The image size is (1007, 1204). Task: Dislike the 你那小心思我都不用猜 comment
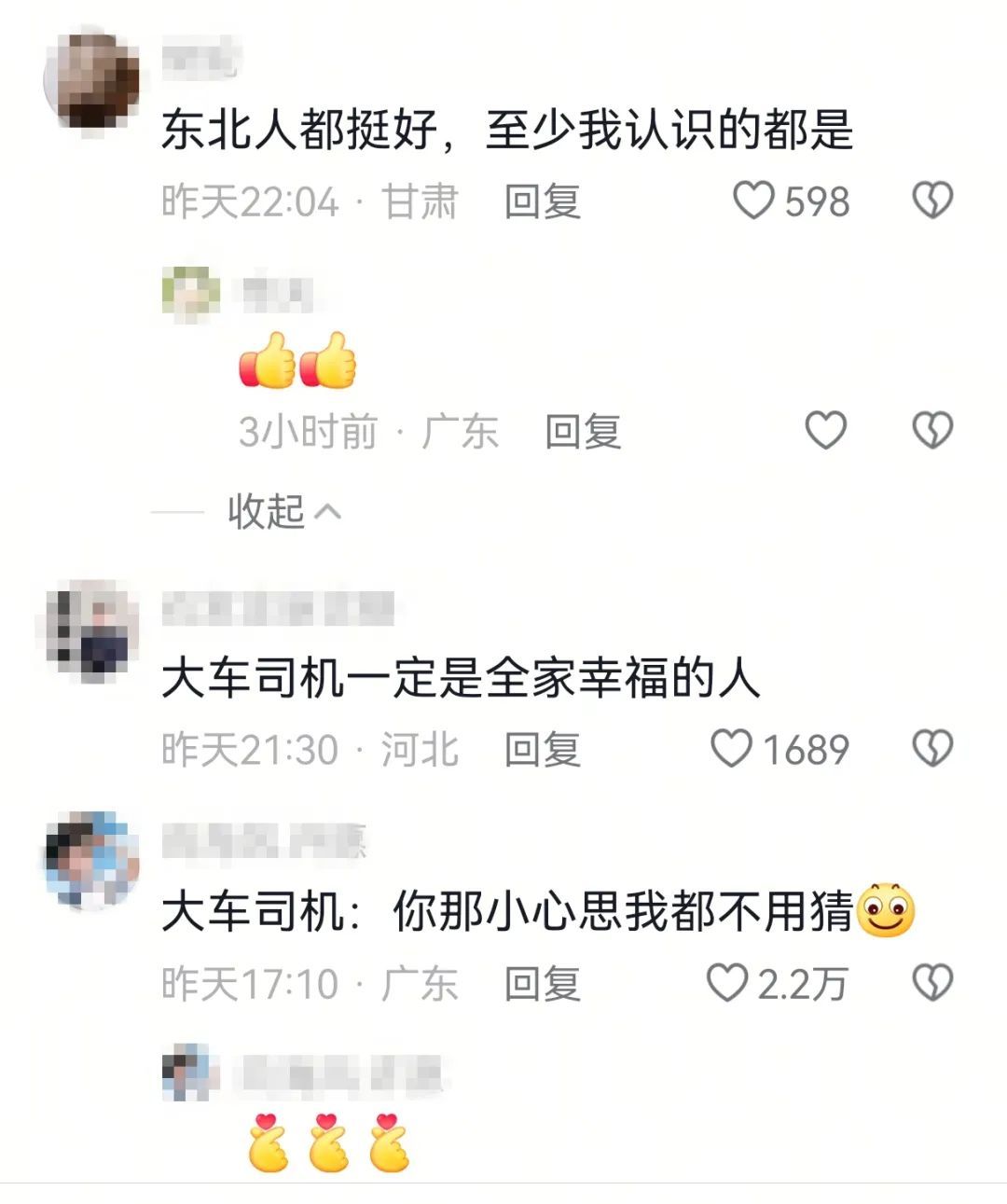click(x=931, y=983)
